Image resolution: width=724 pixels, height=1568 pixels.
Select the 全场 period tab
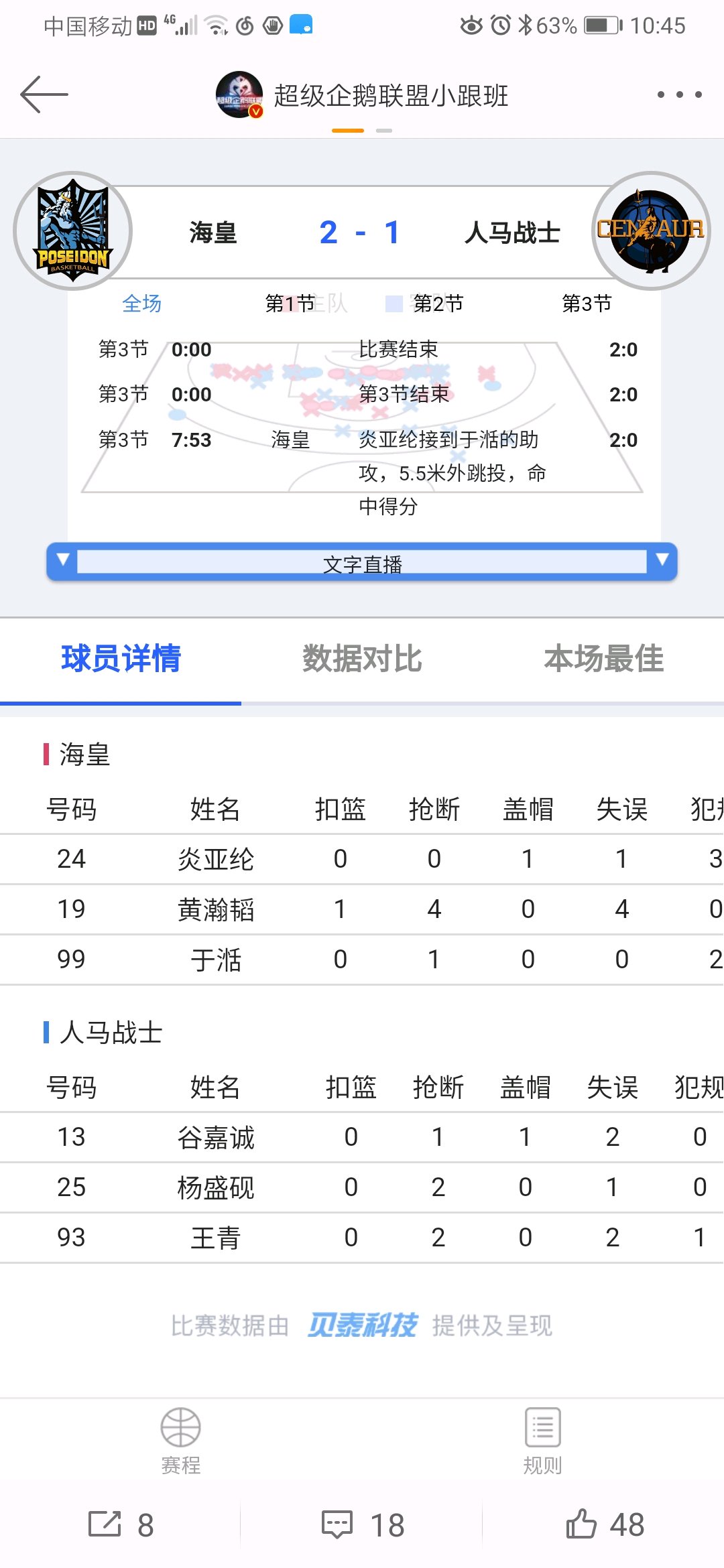141,304
